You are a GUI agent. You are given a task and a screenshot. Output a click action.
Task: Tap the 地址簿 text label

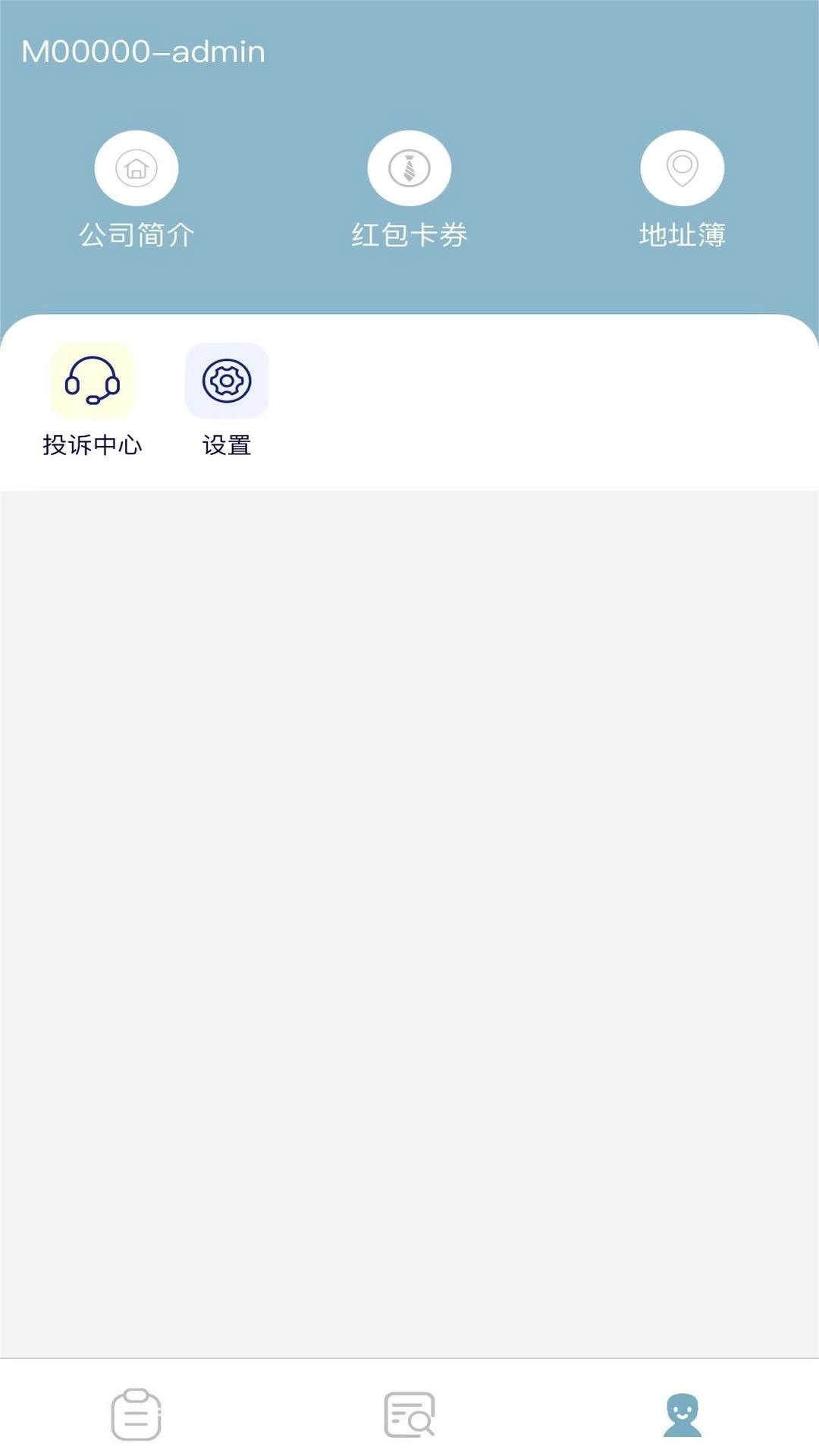click(682, 235)
